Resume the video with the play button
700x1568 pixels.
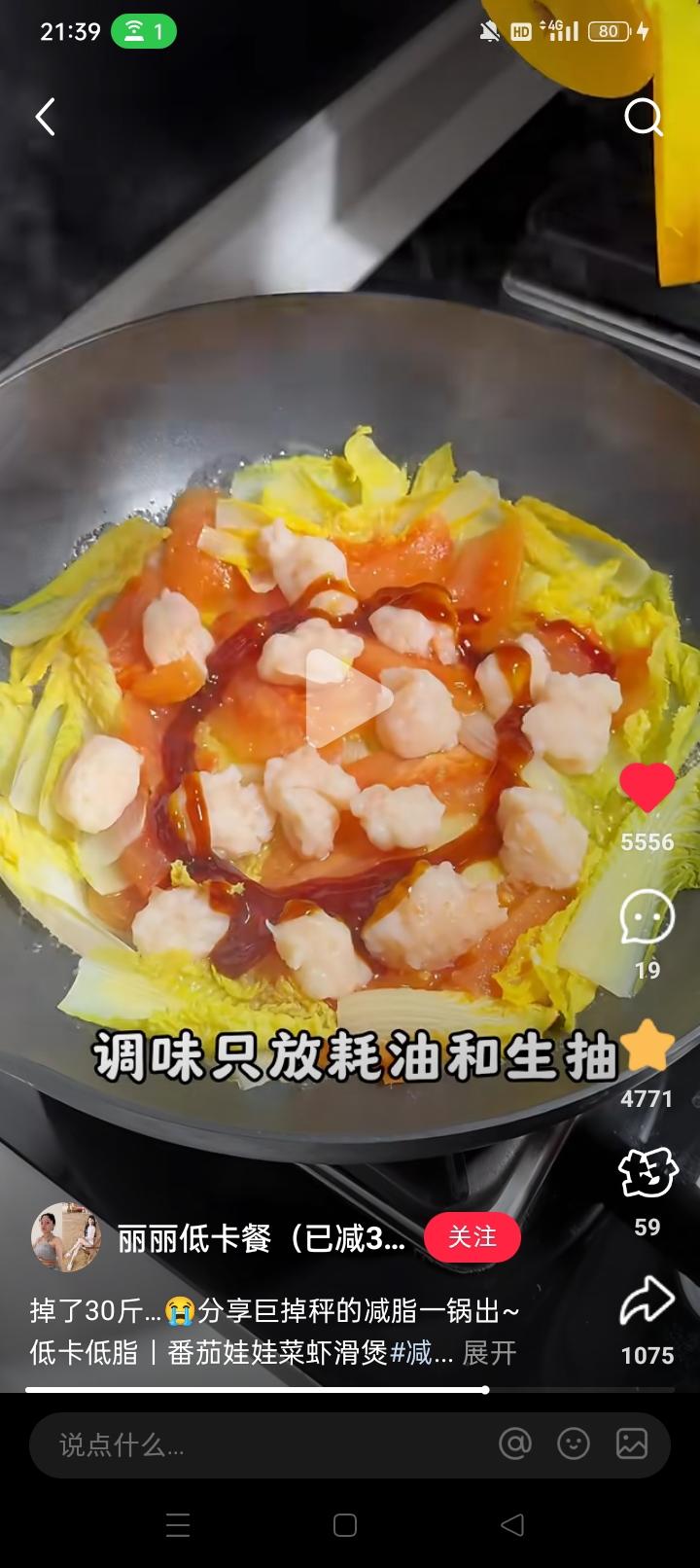pyautogui.click(x=349, y=697)
